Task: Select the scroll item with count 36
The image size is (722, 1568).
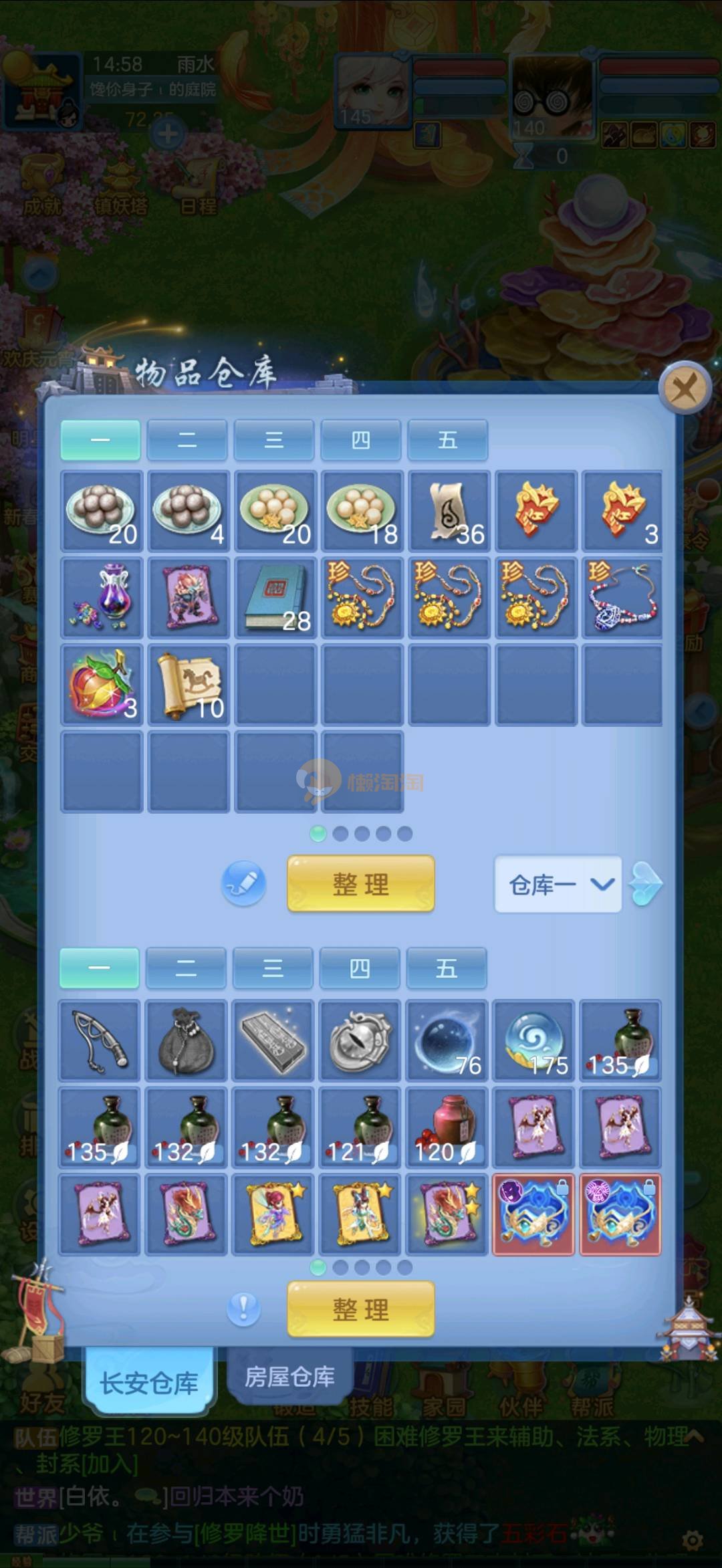Action: pos(449,511)
